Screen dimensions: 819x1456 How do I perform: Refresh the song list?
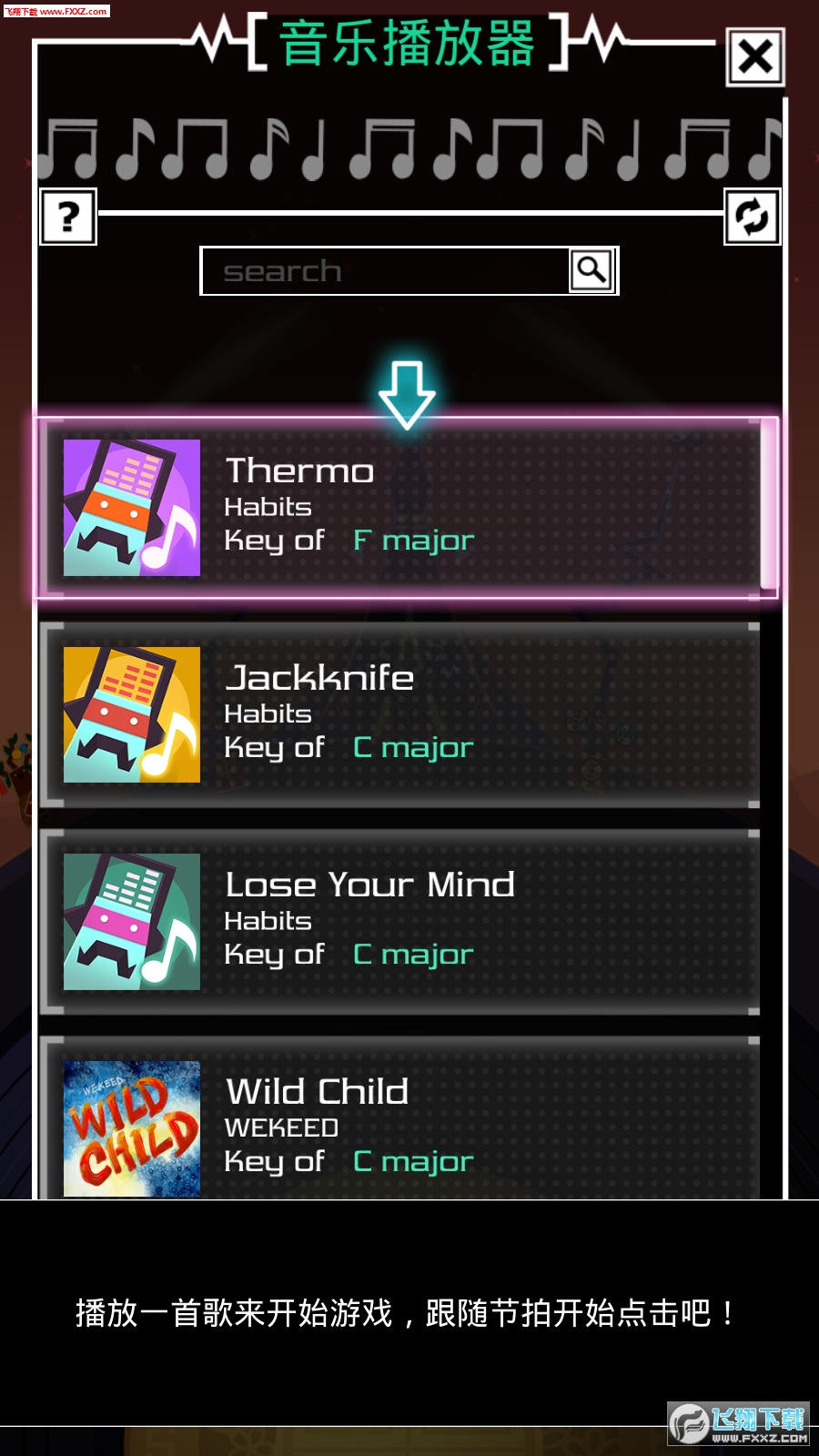point(752,217)
